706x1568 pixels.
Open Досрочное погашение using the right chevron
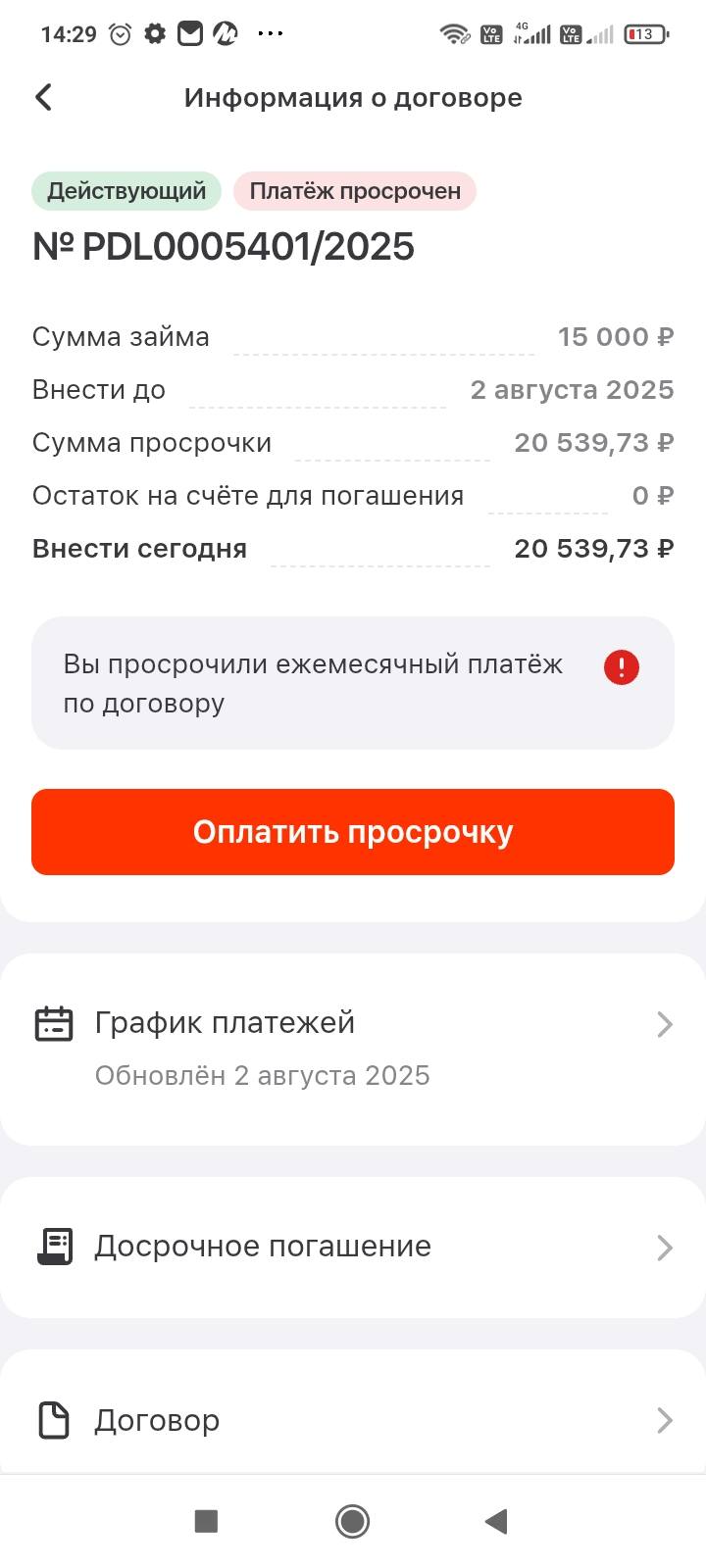(x=663, y=1246)
